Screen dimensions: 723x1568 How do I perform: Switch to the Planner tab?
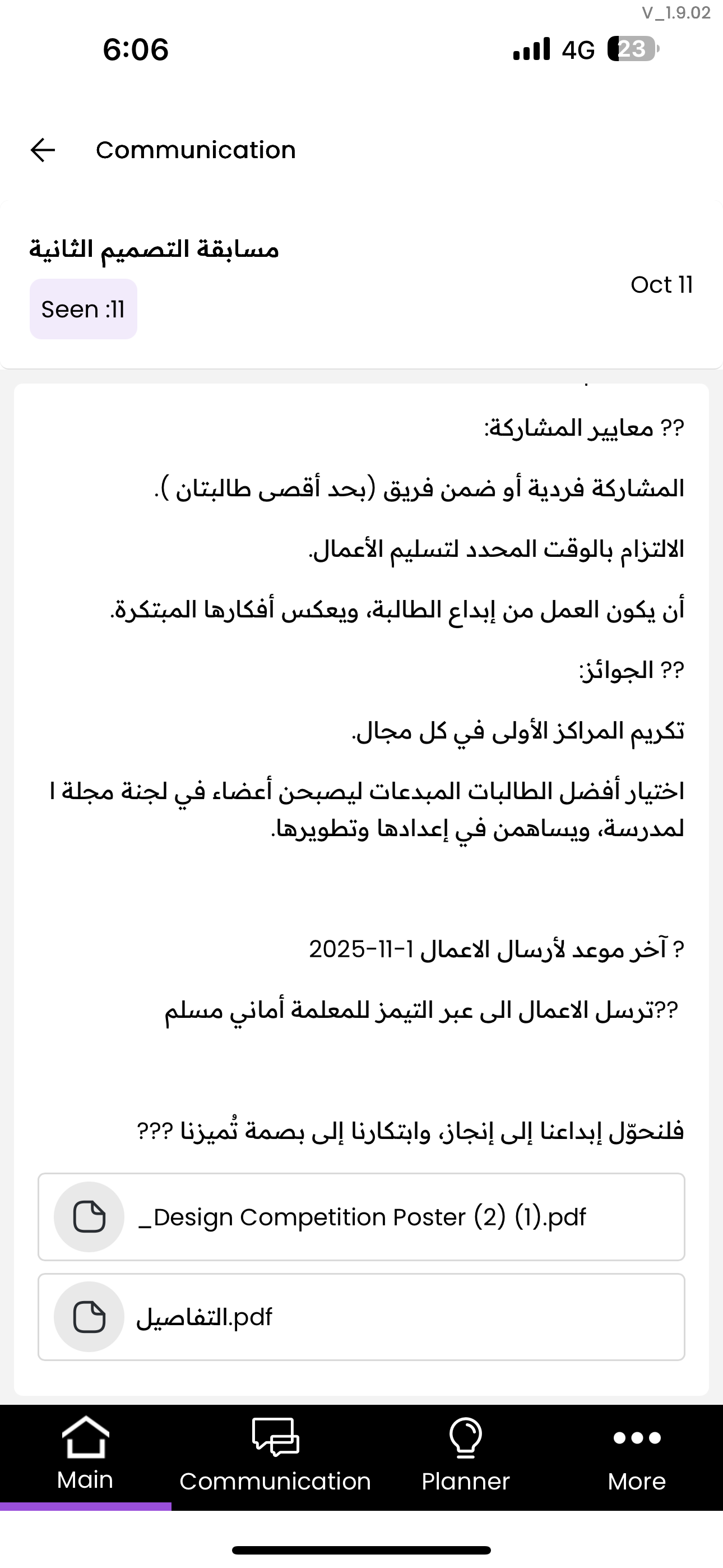tap(466, 1456)
